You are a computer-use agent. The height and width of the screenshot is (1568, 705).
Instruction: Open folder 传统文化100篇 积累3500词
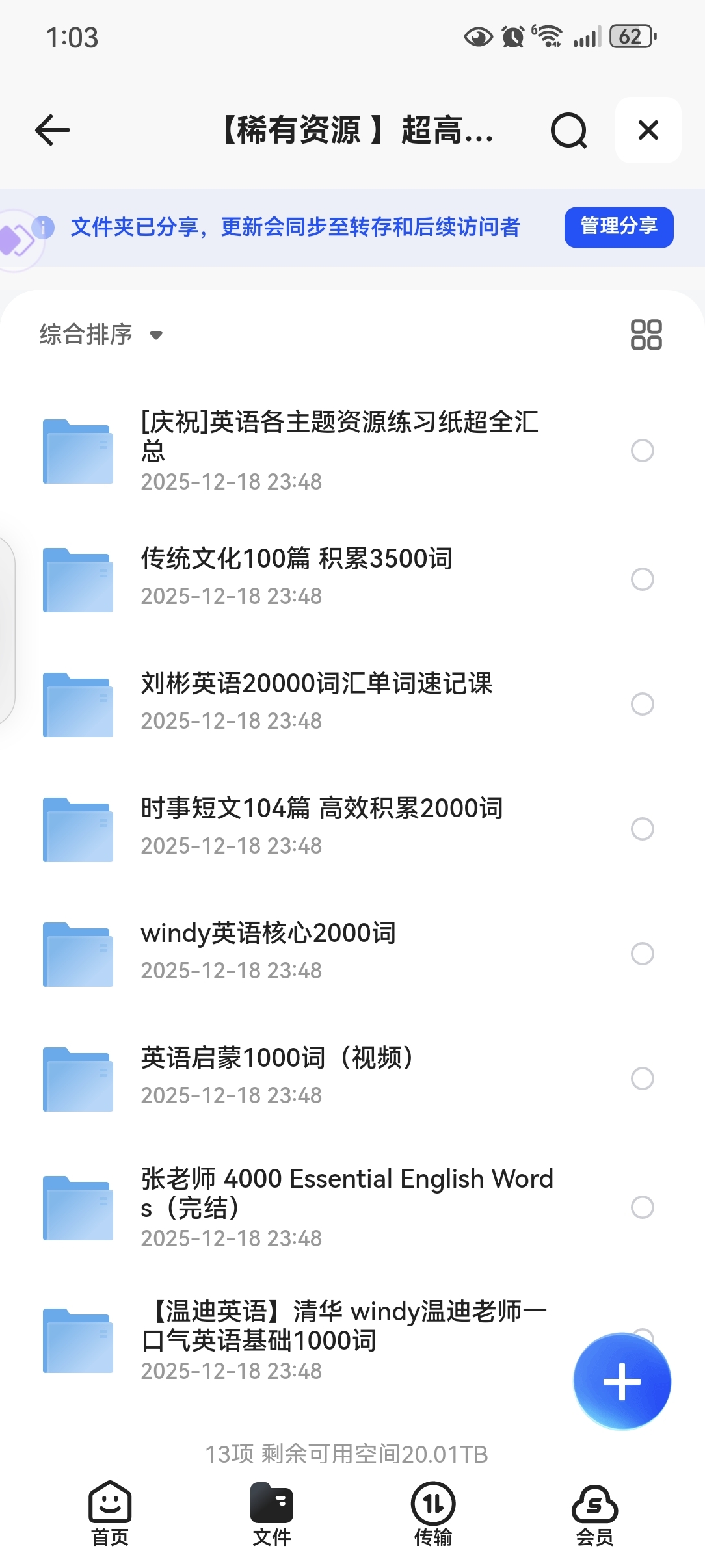(x=296, y=575)
